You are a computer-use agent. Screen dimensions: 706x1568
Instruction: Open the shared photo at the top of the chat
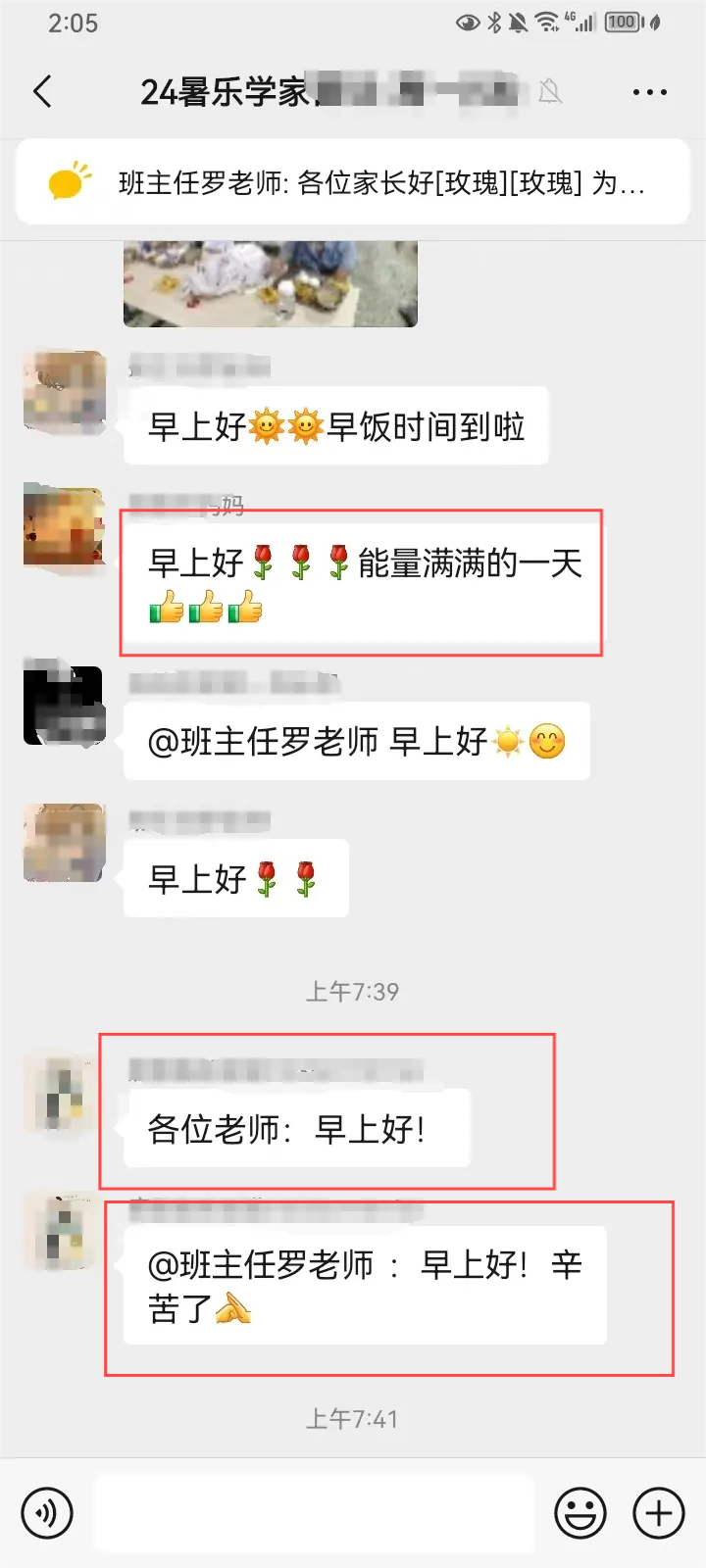pyautogui.click(x=271, y=284)
